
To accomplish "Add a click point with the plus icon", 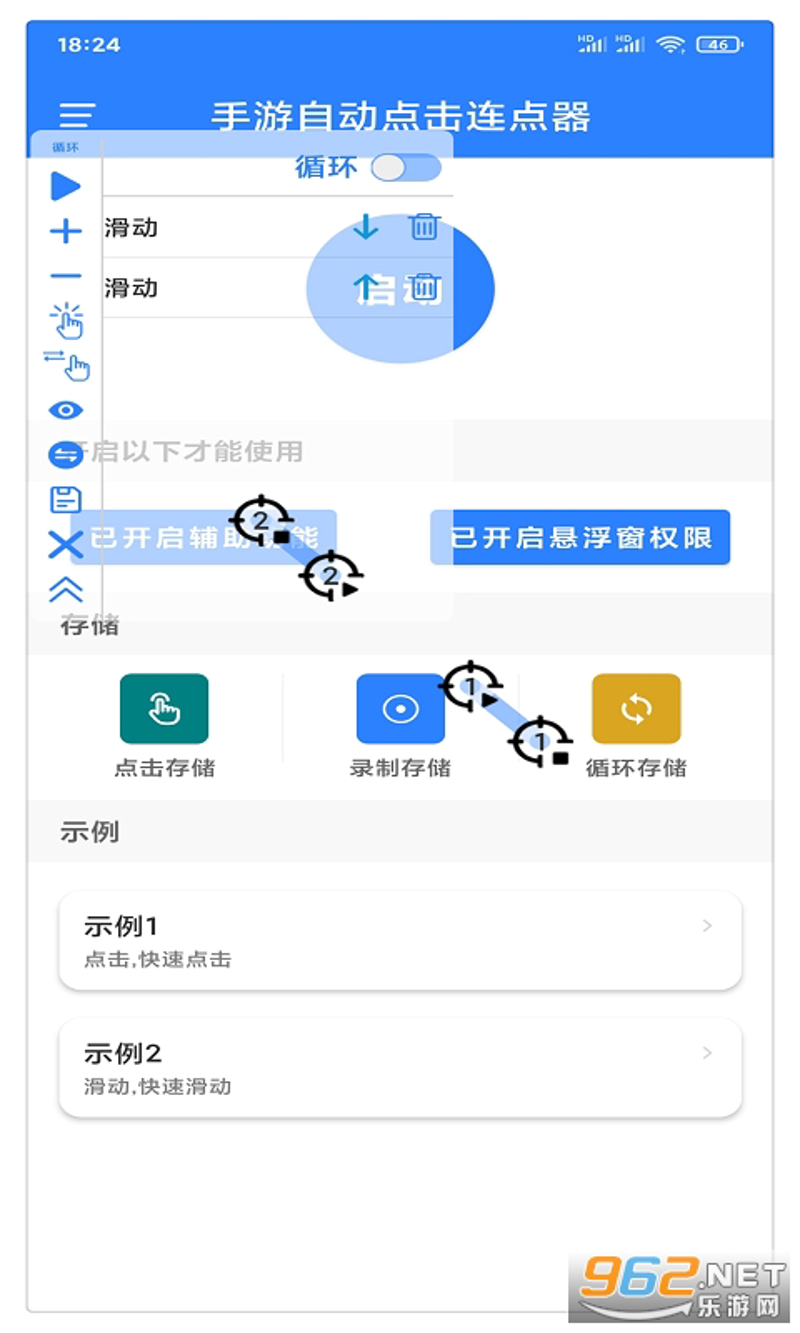I will 66,232.
